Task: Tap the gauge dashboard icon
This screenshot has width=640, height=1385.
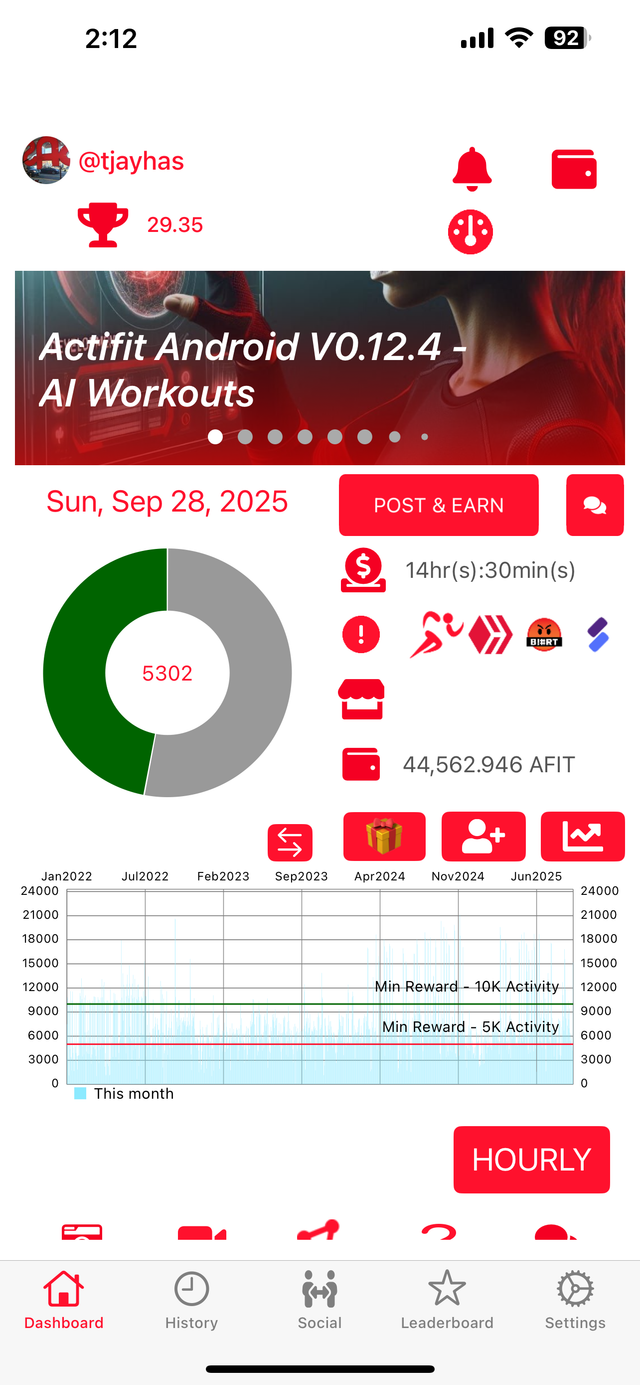Action: coord(470,232)
